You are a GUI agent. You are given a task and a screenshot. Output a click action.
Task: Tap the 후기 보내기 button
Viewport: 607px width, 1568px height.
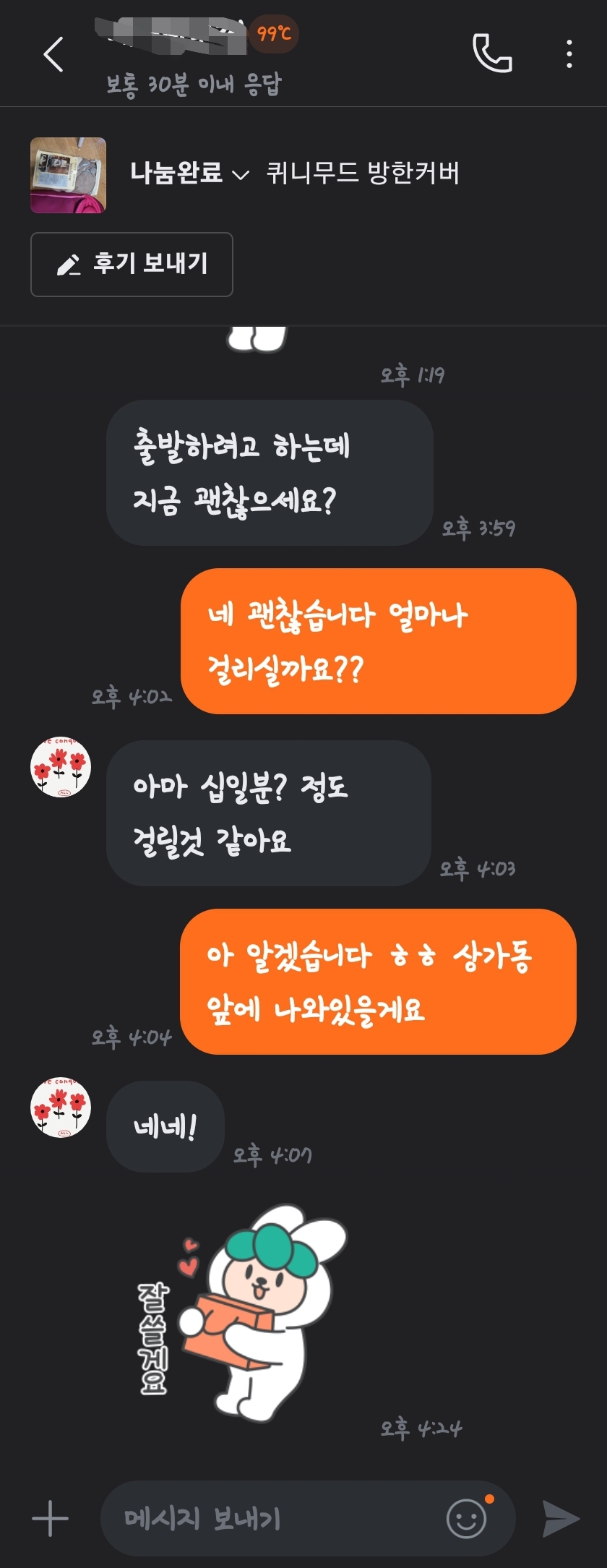[132, 265]
